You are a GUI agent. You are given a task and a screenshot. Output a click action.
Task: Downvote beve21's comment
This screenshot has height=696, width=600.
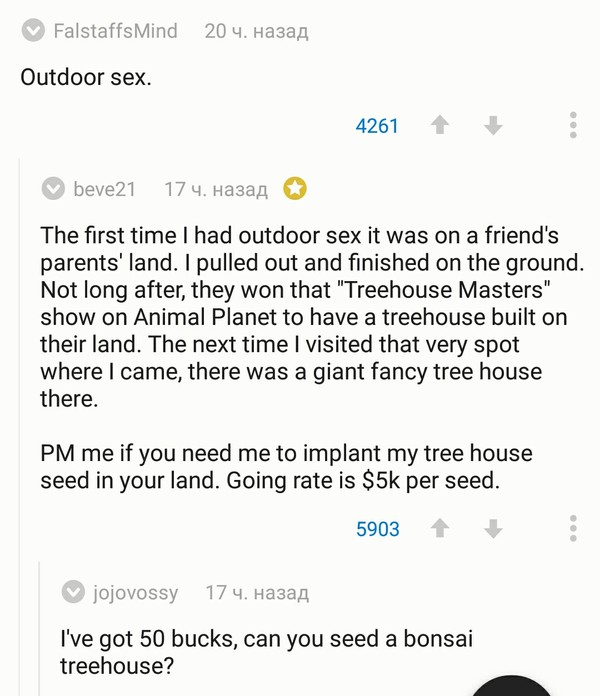coord(492,528)
